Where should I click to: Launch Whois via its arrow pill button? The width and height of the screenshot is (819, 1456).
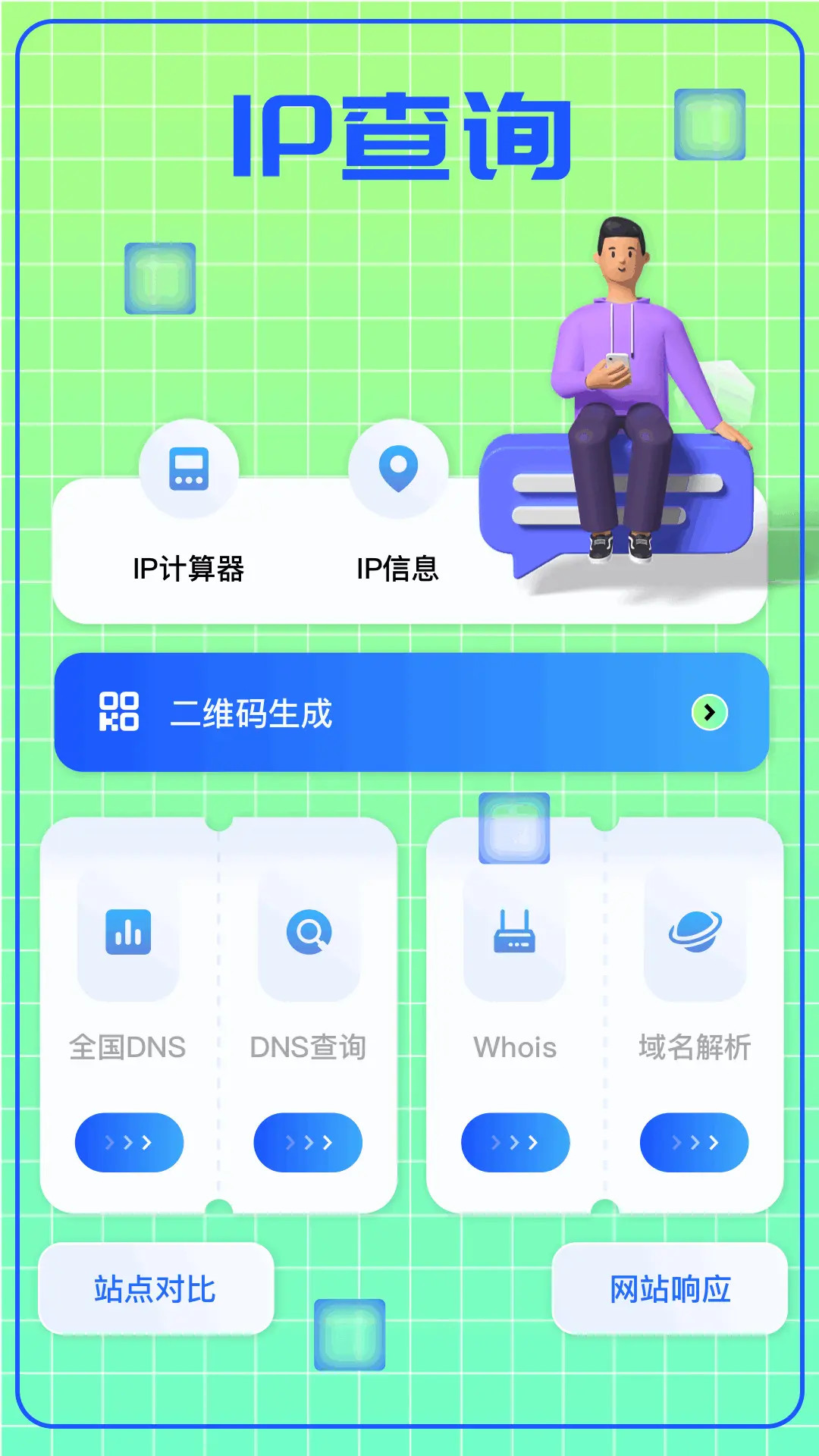pos(515,1143)
